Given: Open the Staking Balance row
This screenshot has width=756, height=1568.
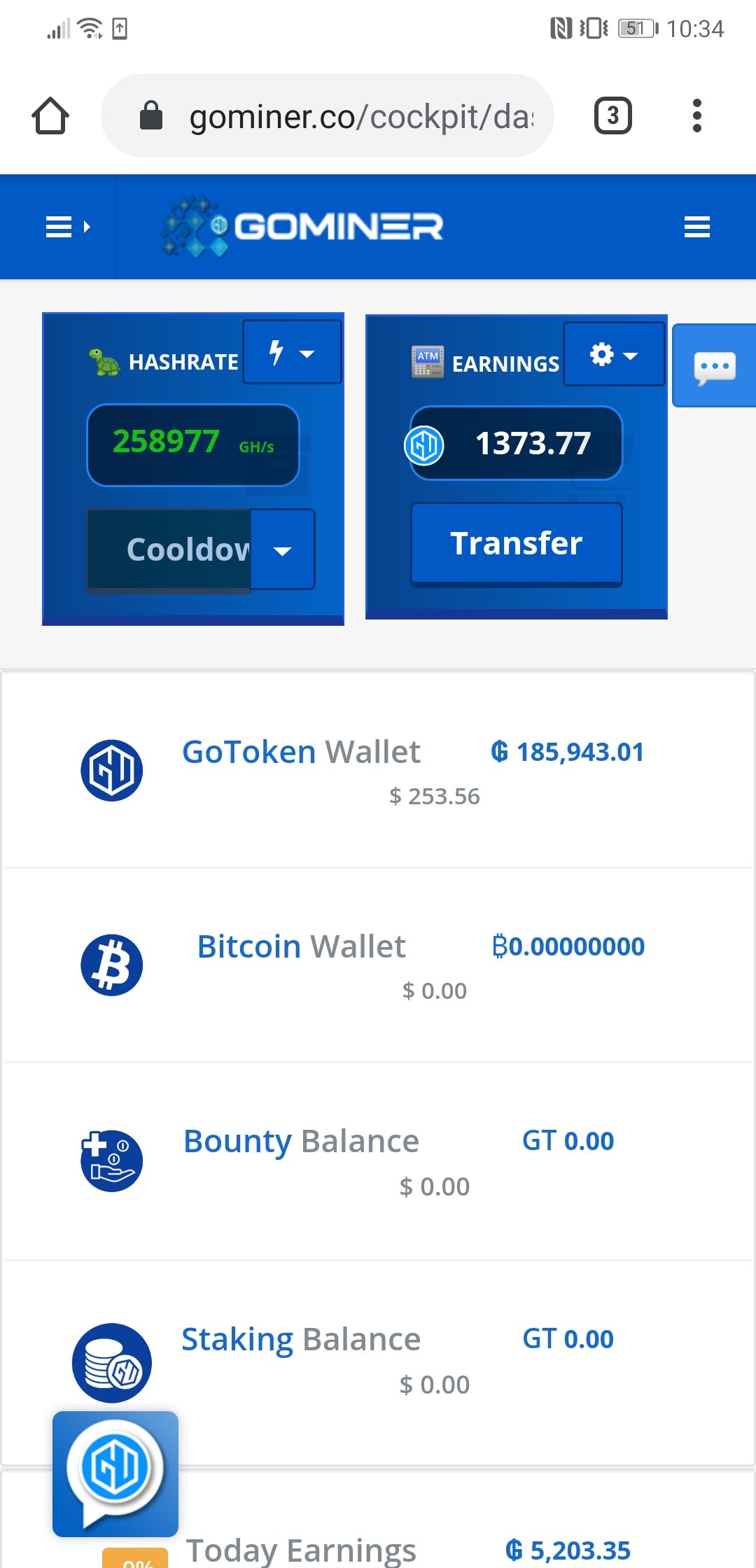Looking at the screenshot, I should coord(378,1361).
